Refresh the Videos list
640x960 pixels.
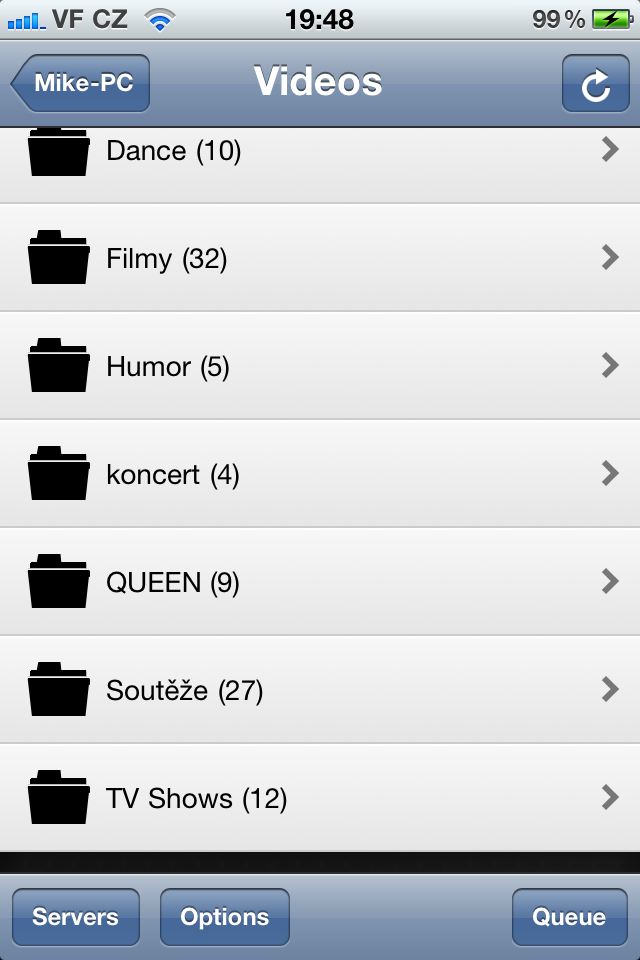(595, 83)
